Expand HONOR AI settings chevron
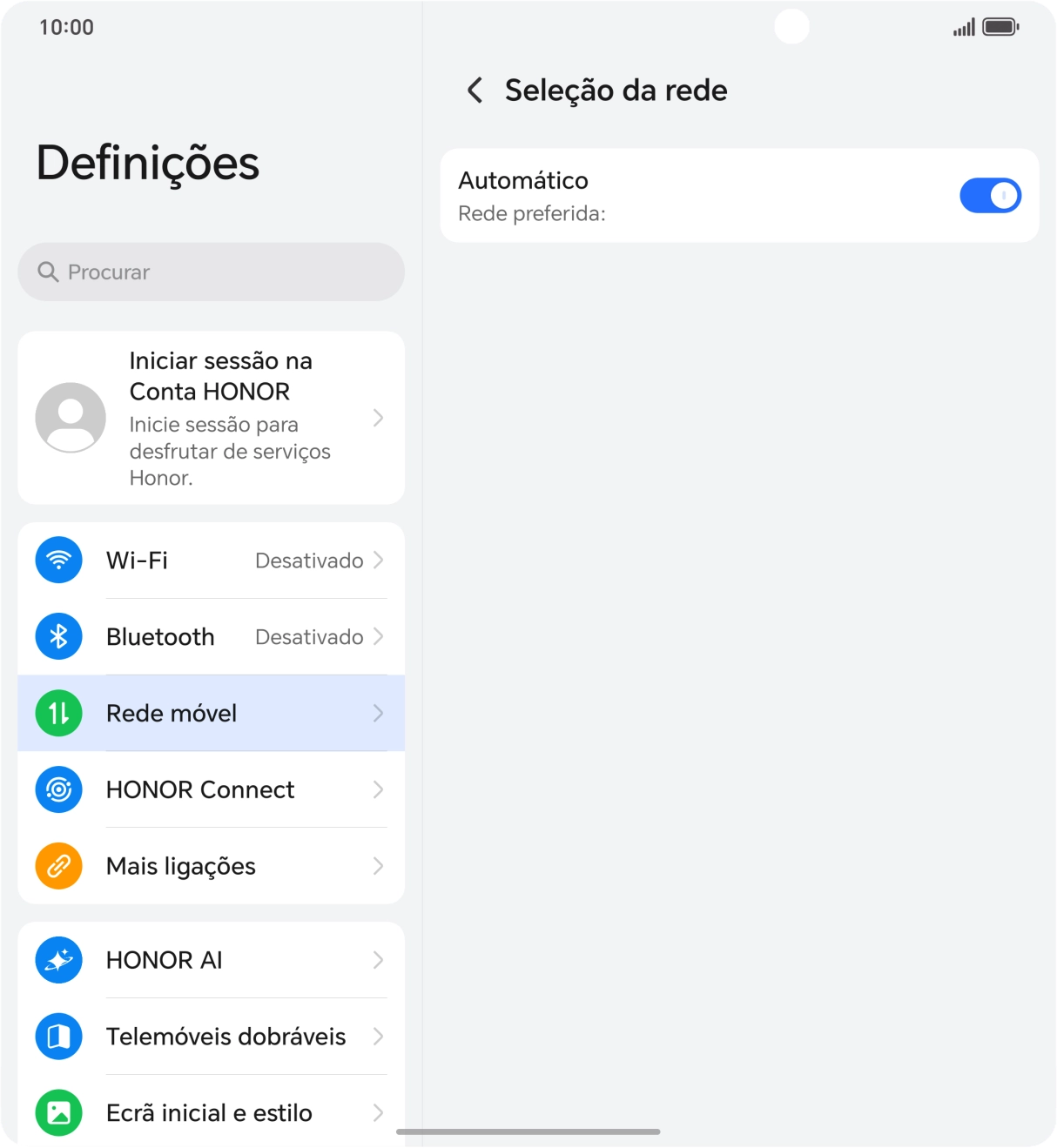 [x=378, y=960]
